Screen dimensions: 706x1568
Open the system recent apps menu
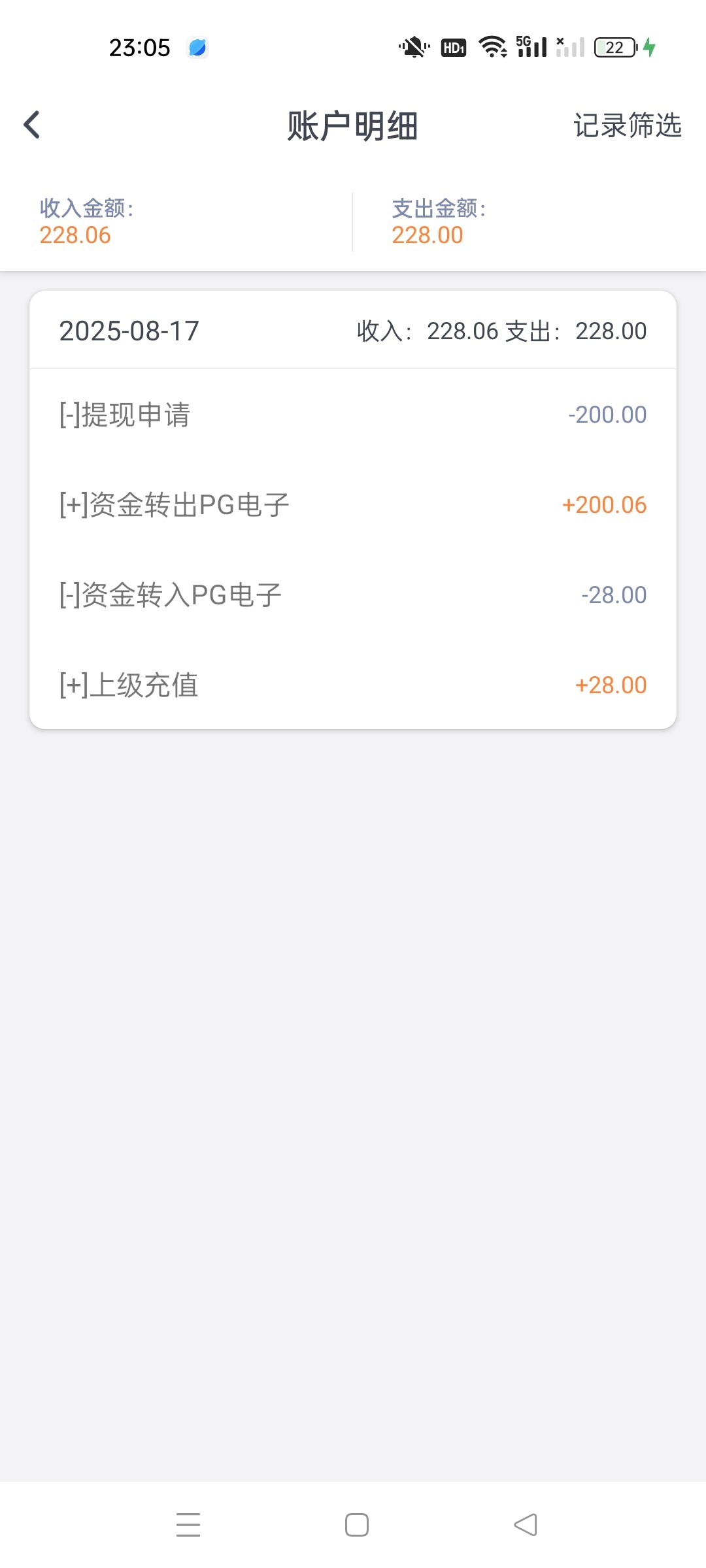188,1525
